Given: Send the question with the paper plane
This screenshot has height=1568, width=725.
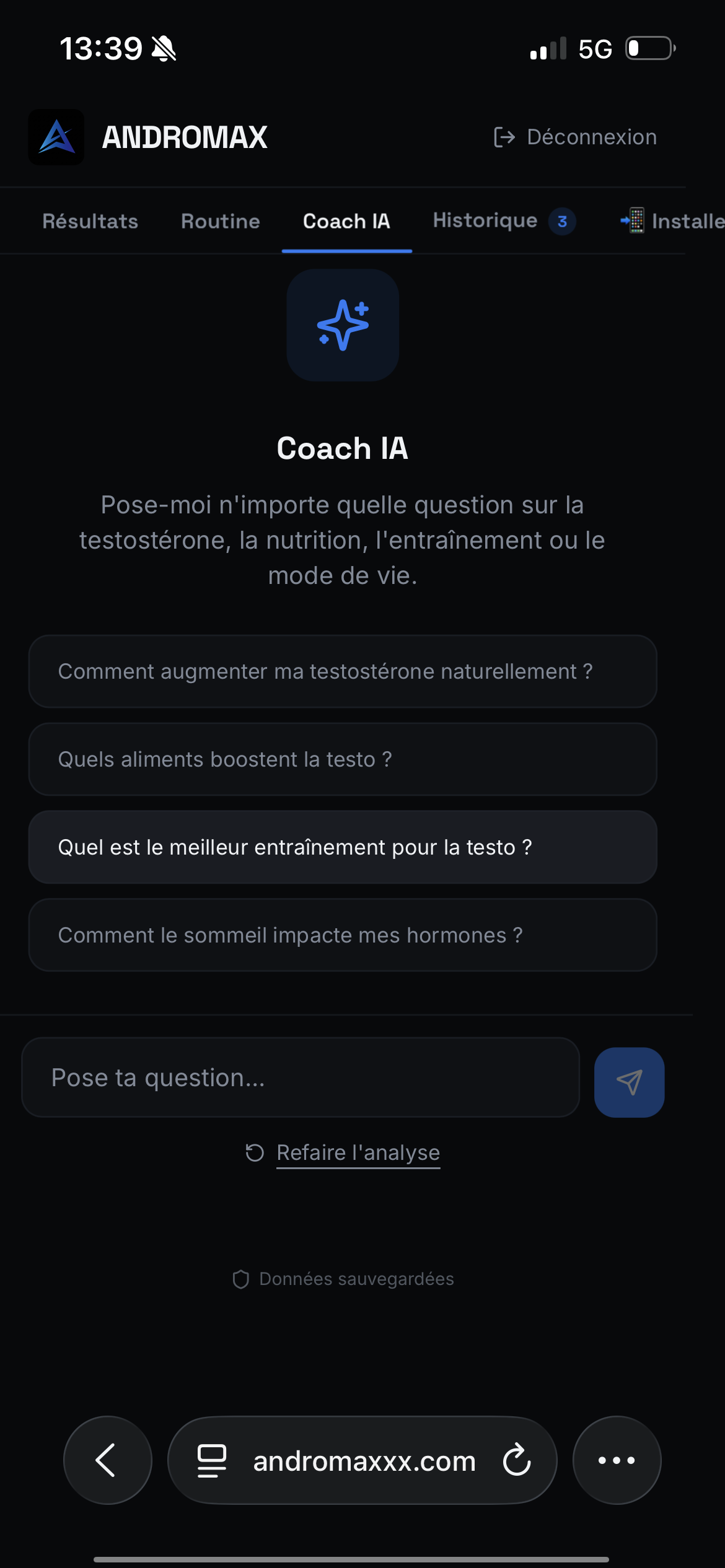Looking at the screenshot, I should pos(629,1082).
